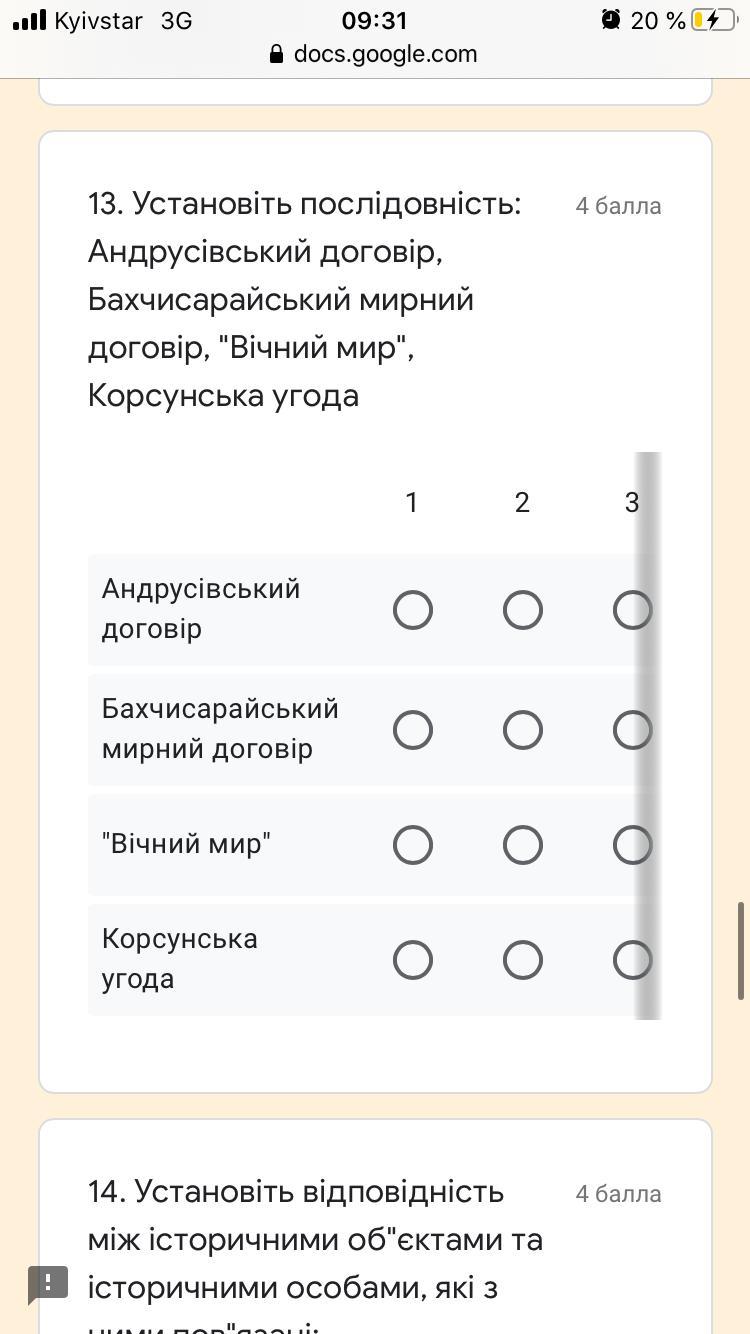This screenshot has width=750, height=1334.
Task: Set Корсунська угода to position 2
Action: point(522,960)
